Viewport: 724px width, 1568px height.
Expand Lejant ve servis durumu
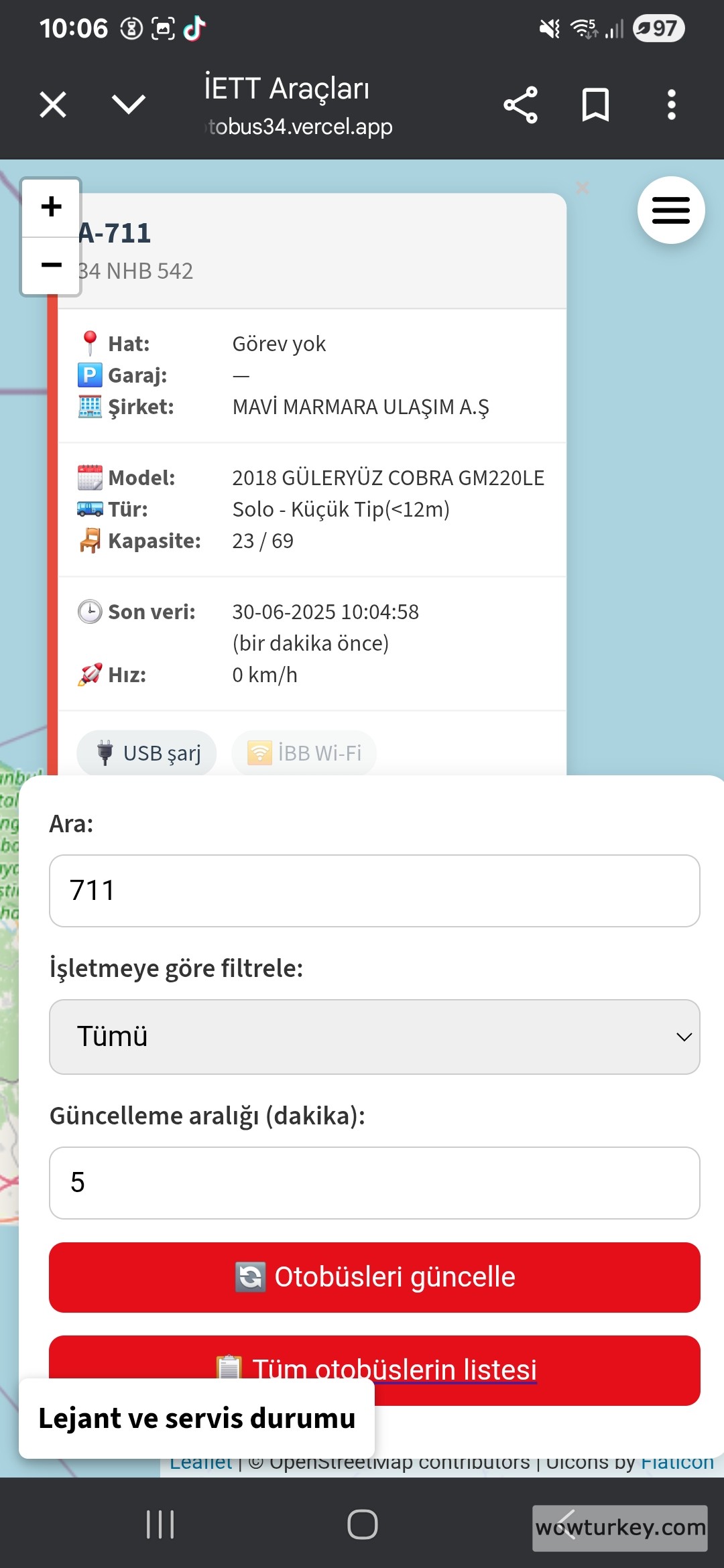[x=196, y=1419]
